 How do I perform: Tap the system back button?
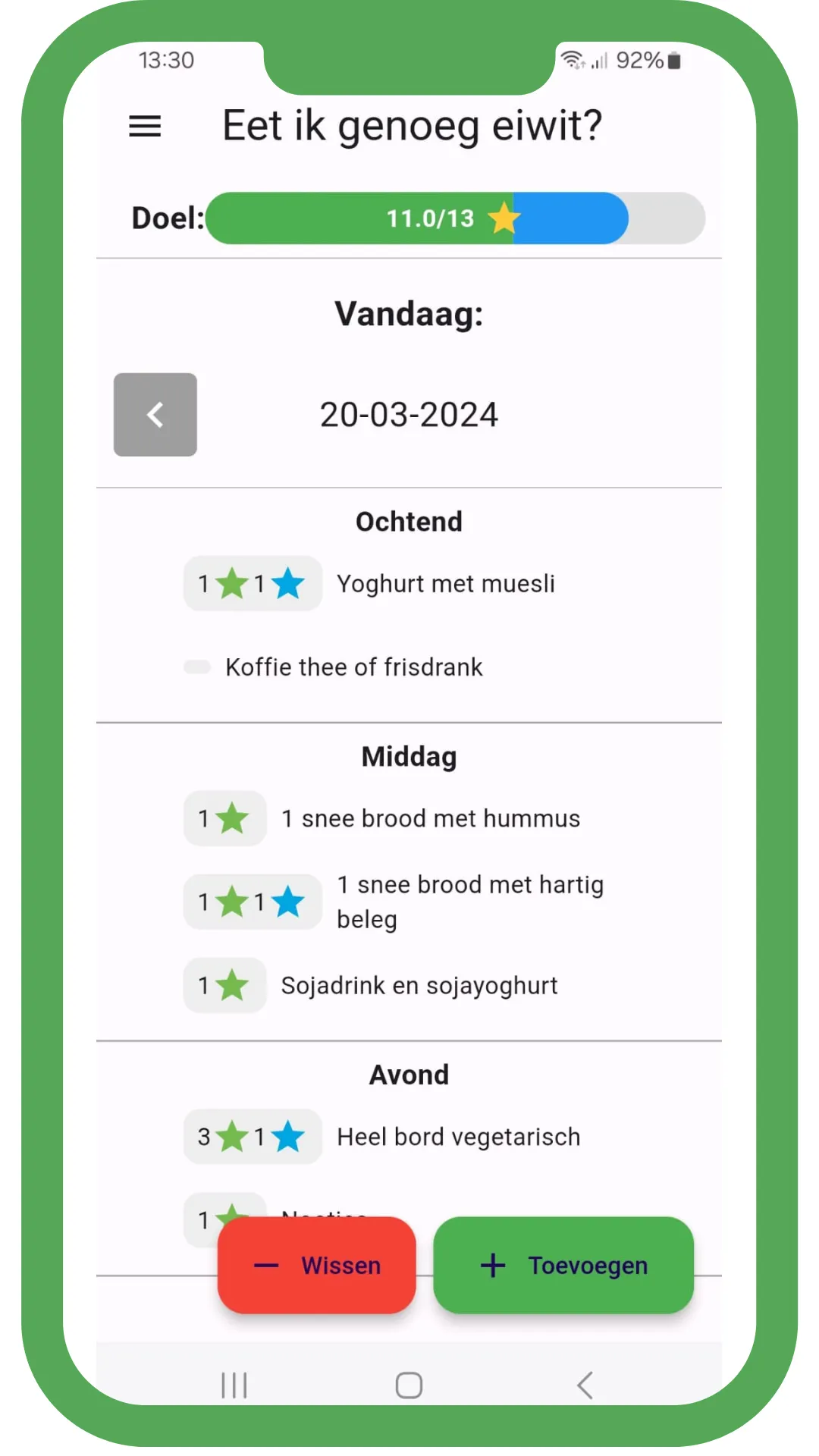[x=585, y=1385]
